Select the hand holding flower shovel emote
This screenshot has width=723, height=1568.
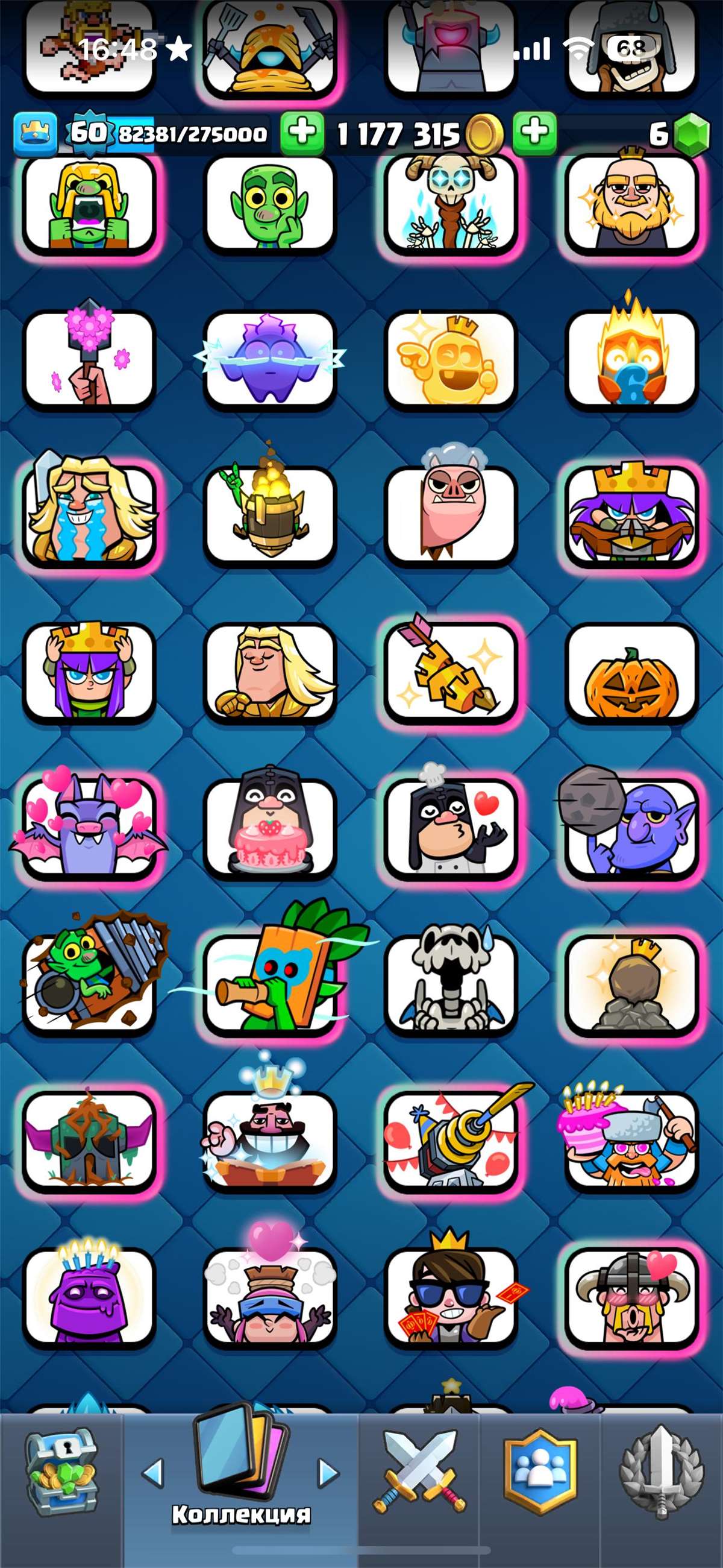coord(89,359)
